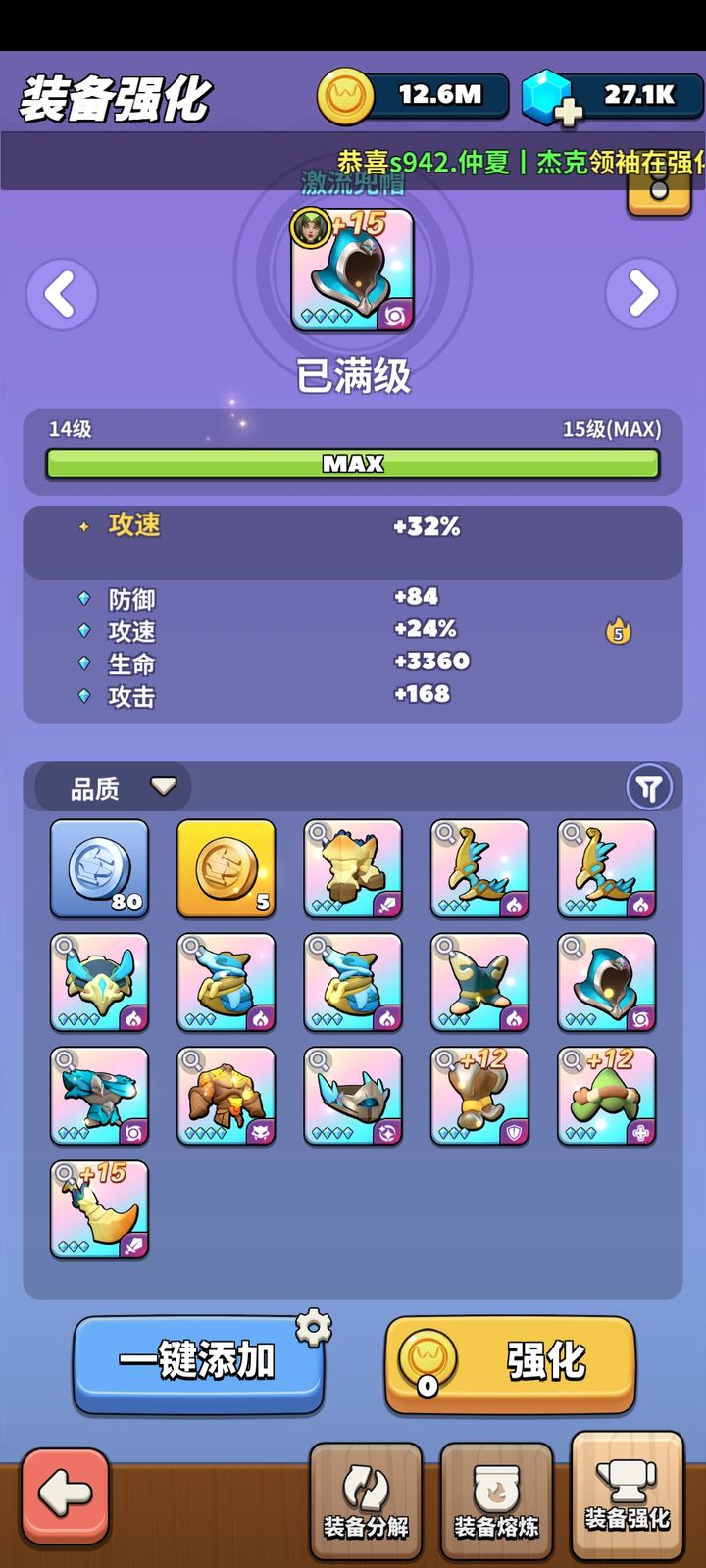Select the silver coin material showing 80
The image size is (706, 1568).
[98, 868]
